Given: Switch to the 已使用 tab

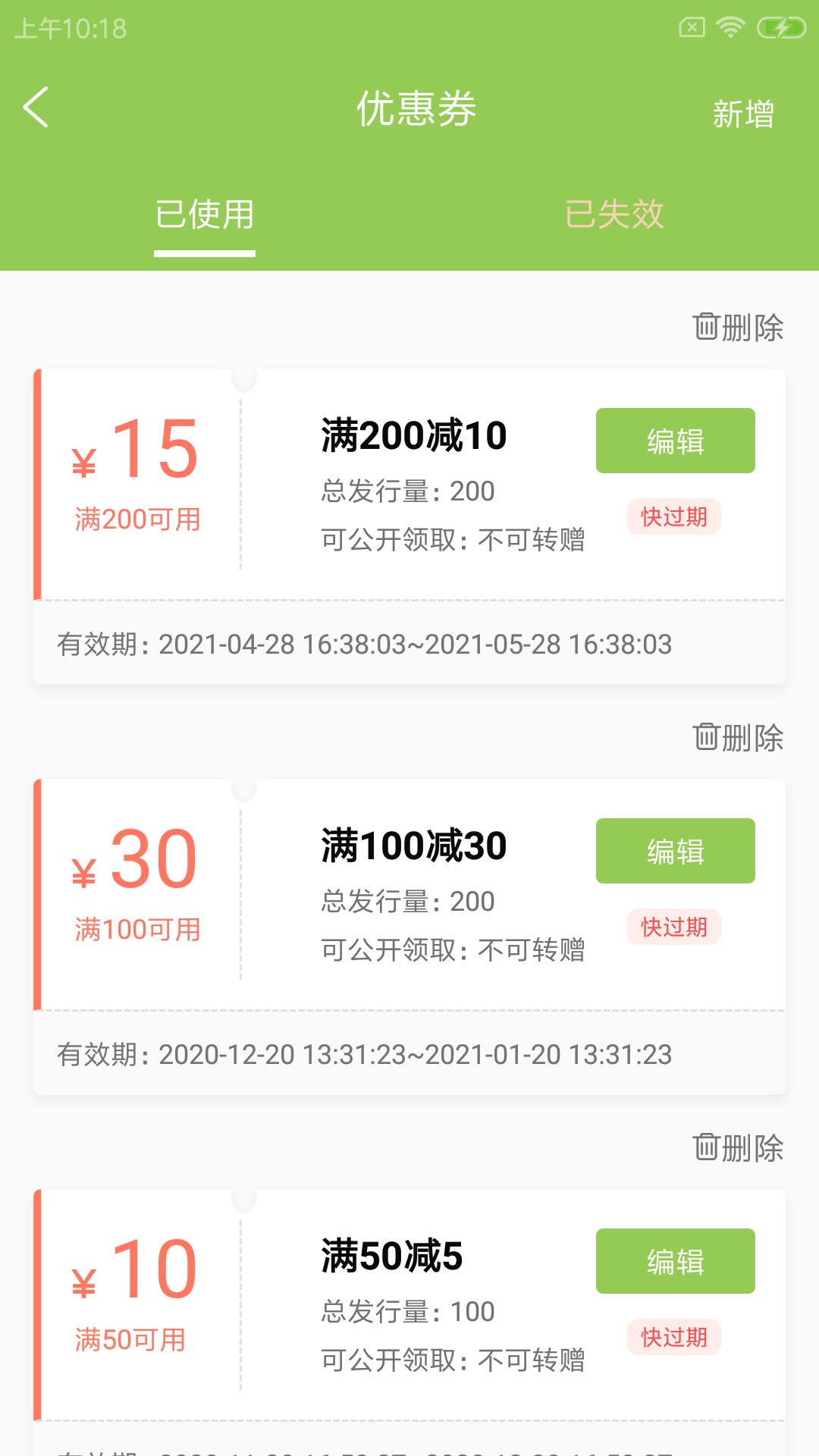Looking at the screenshot, I should (205, 215).
